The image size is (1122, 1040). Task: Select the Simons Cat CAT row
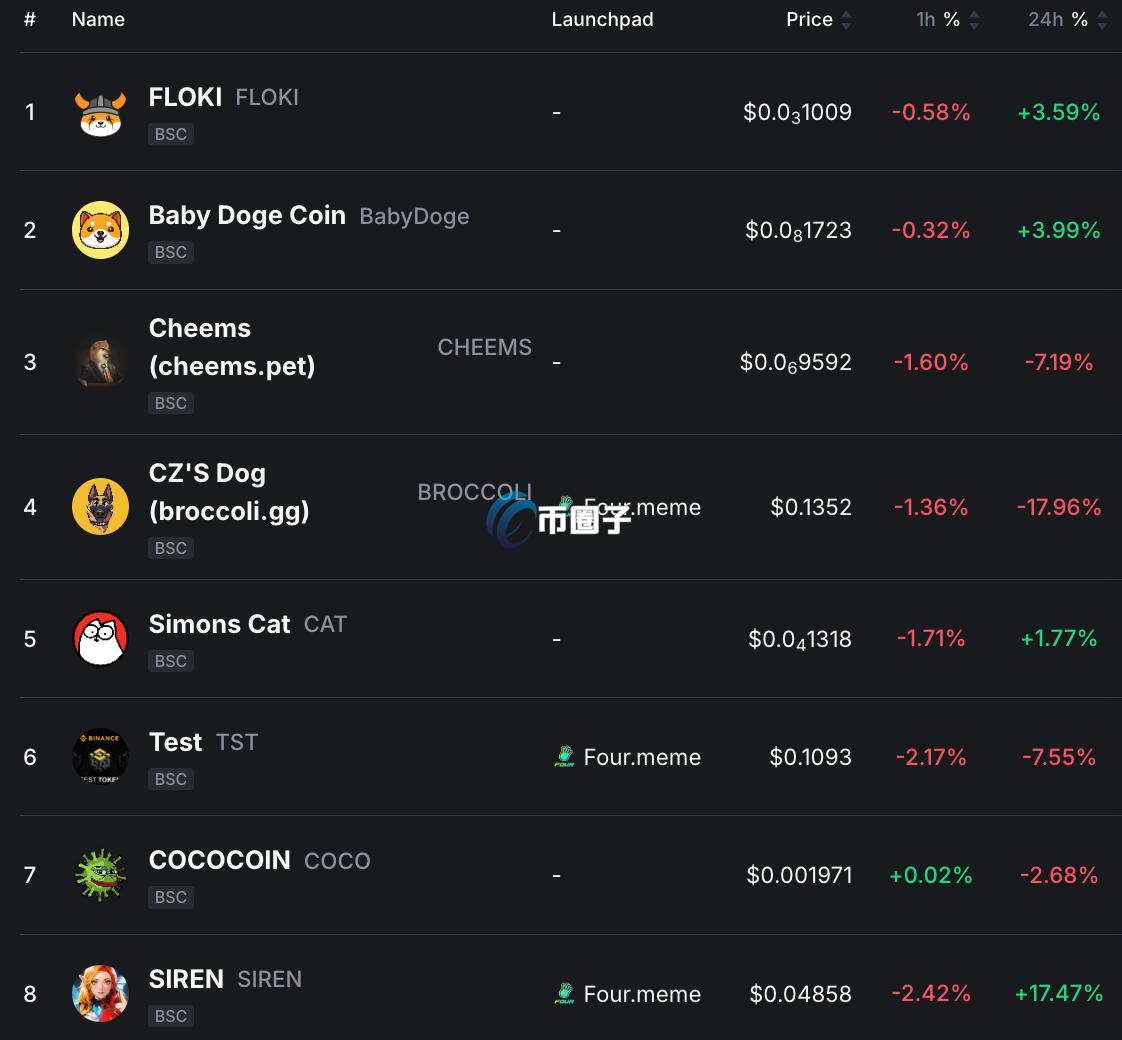(219, 625)
